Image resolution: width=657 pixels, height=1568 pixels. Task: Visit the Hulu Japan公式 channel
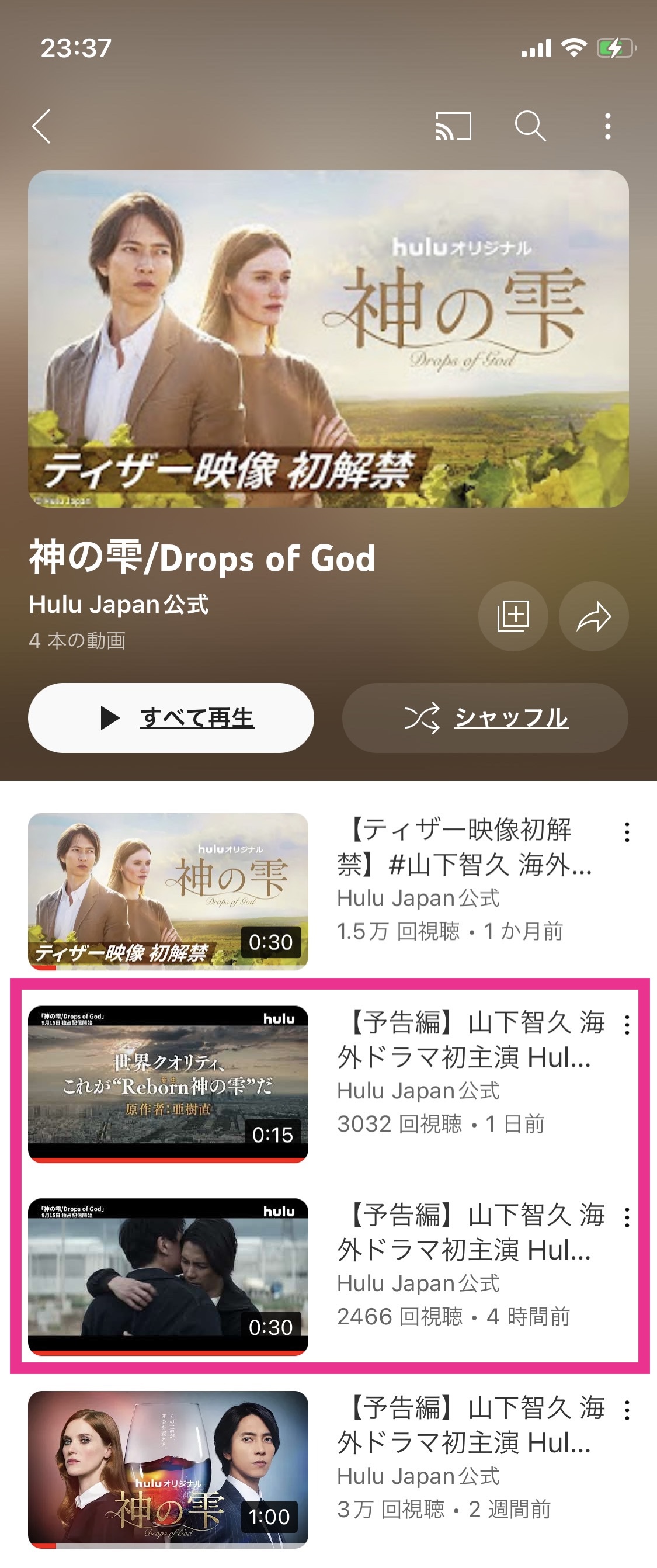(119, 605)
